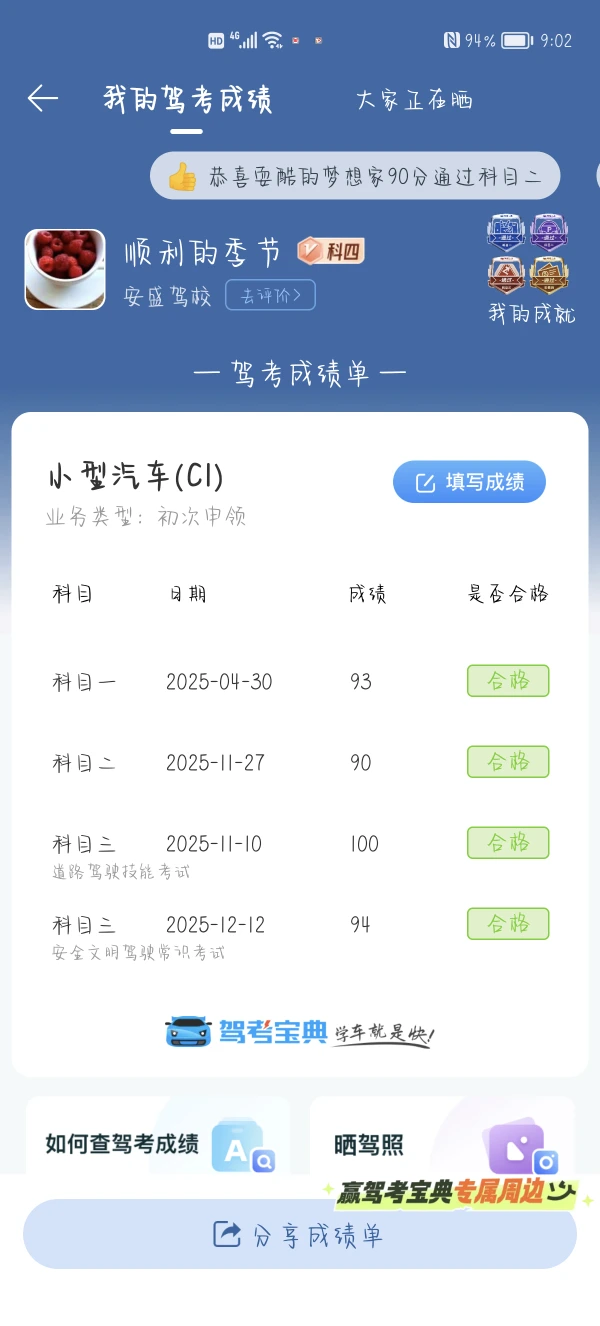Image resolution: width=600 pixels, height=1326 pixels.
Task: Open 我的成就 achievement badges
Action: [531, 268]
